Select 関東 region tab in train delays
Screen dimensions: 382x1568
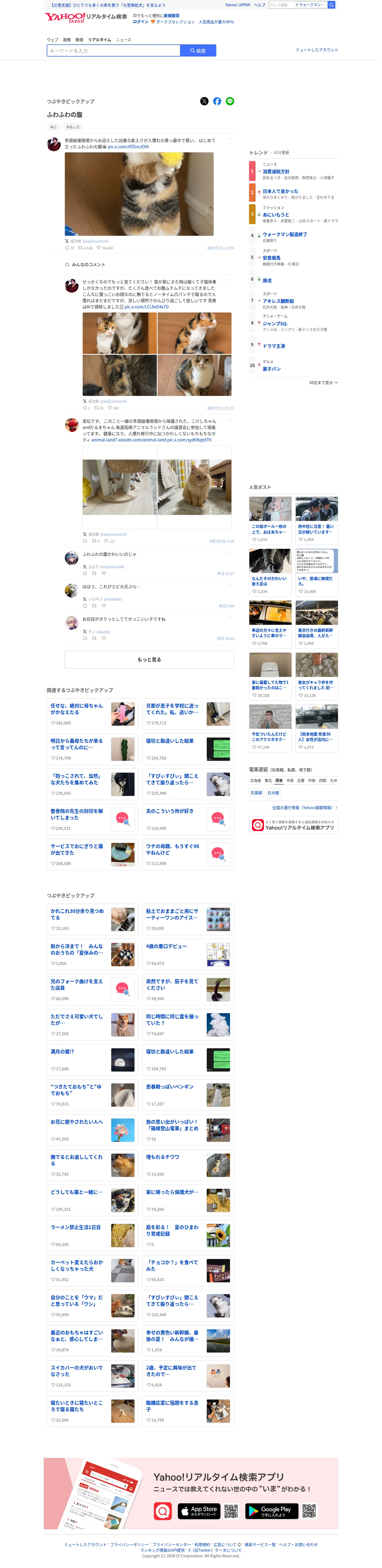(x=279, y=780)
